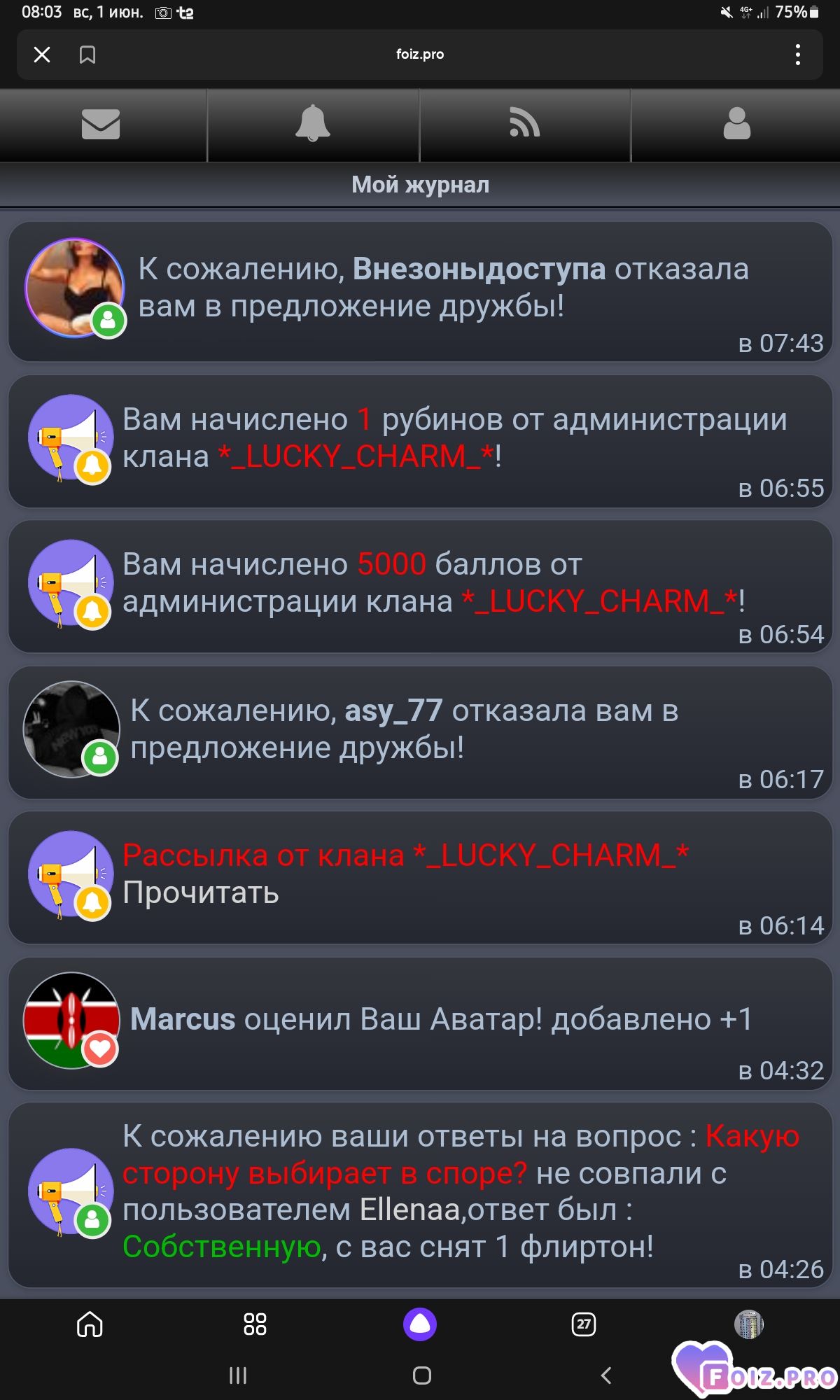Bookmark the foiz.pro page

click(87, 55)
